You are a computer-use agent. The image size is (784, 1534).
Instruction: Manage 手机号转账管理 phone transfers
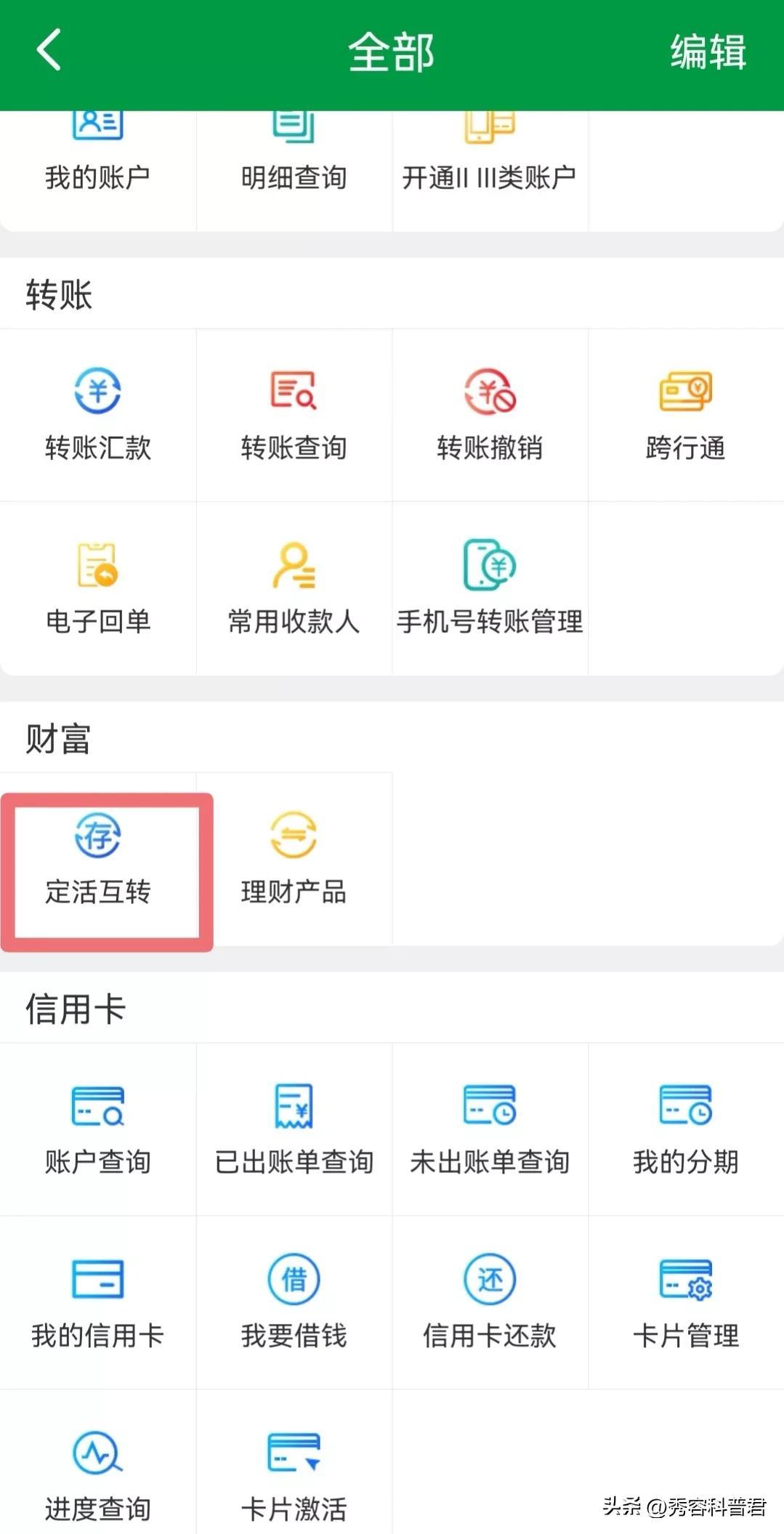pyautogui.click(x=490, y=587)
